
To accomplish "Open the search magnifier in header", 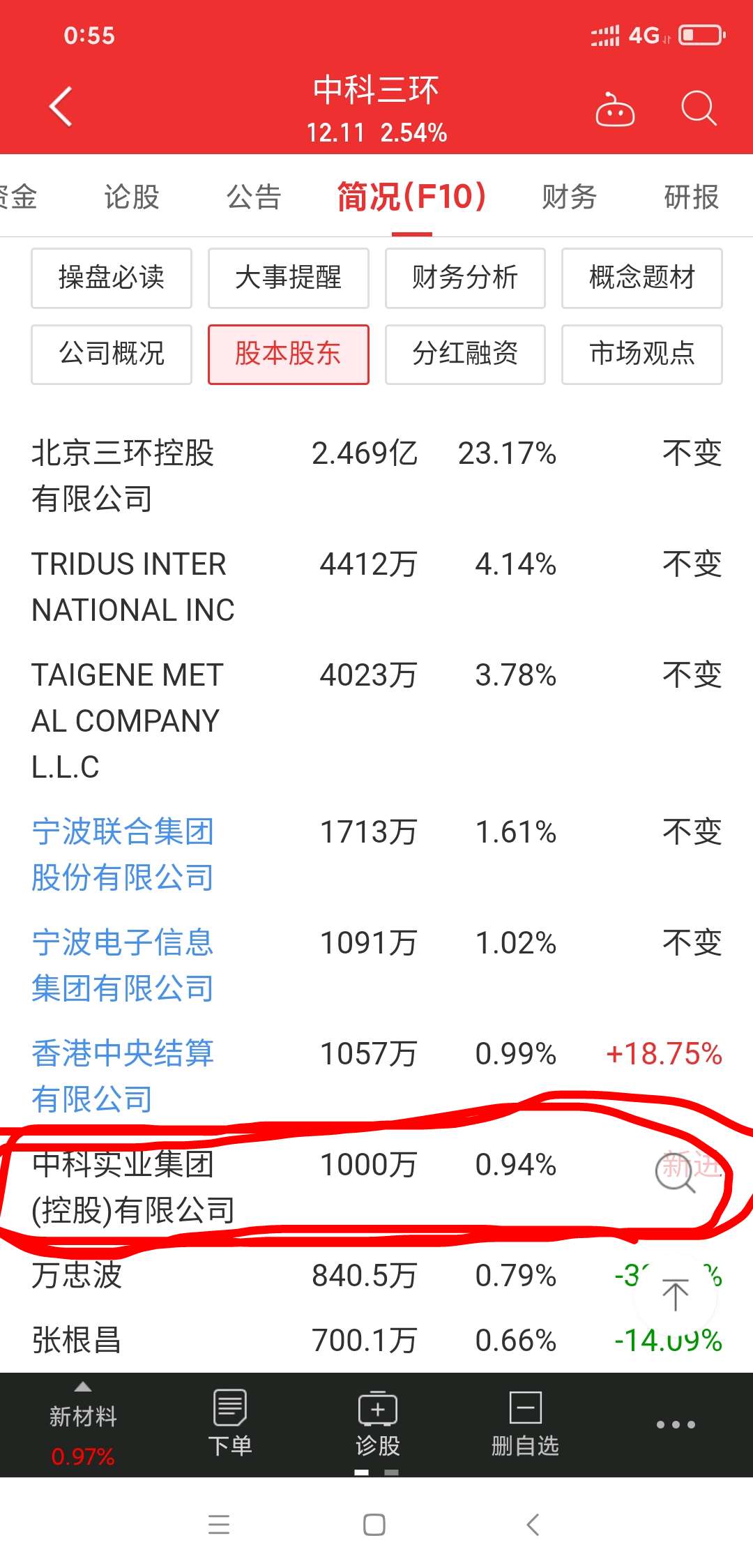I will point(699,109).
